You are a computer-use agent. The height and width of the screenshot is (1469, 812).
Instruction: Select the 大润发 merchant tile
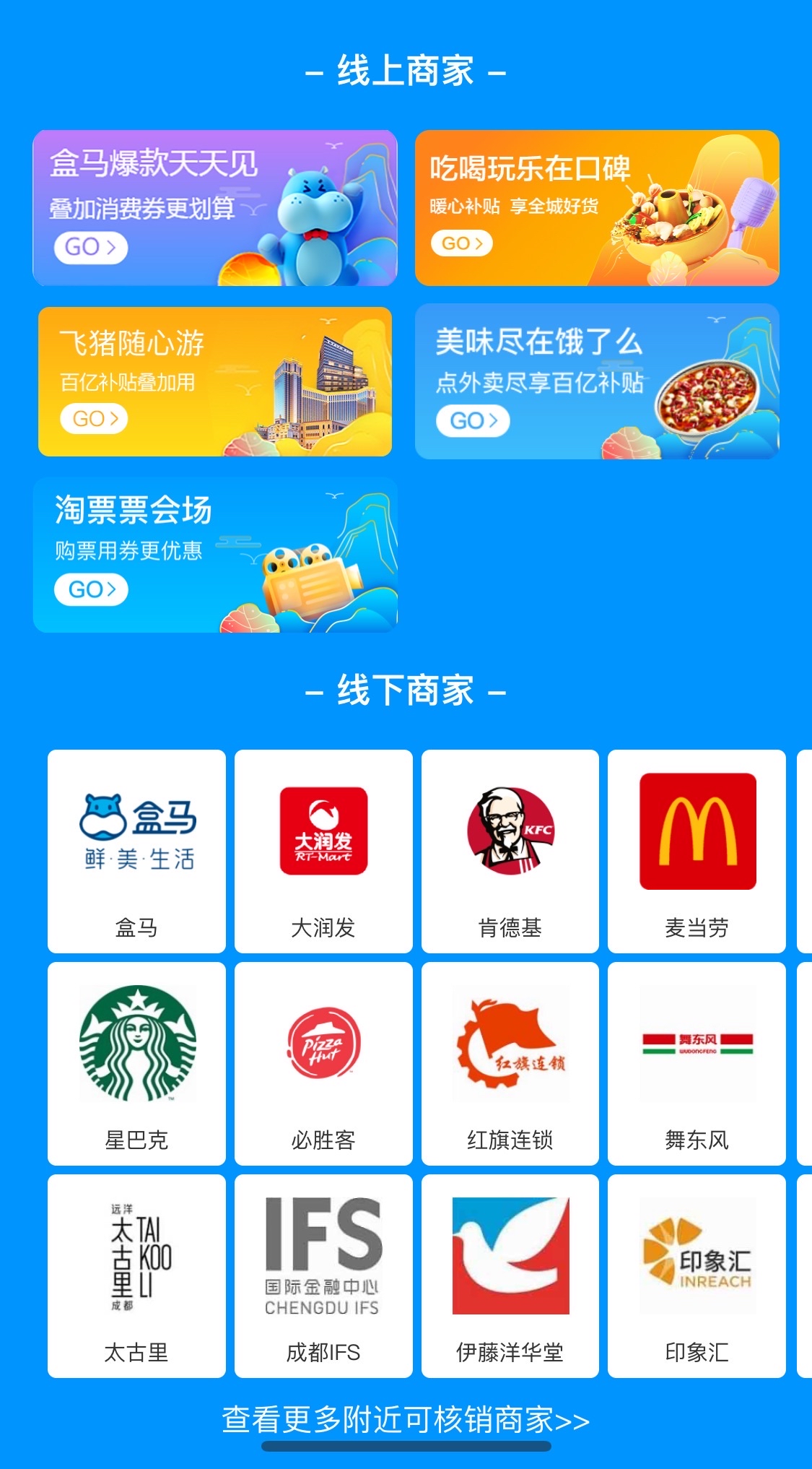323,851
